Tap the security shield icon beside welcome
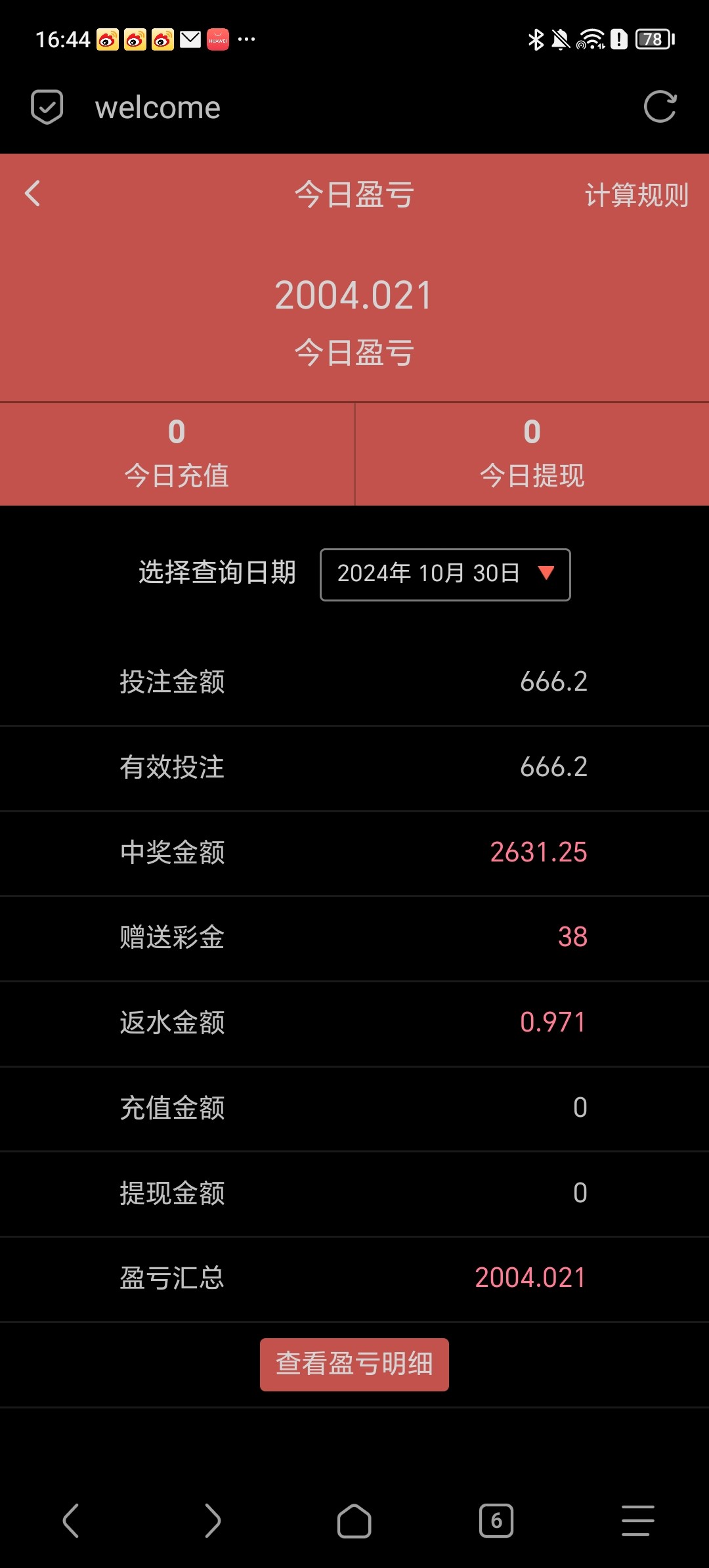The height and width of the screenshot is (1568, 709). click(x=47, y=107)
